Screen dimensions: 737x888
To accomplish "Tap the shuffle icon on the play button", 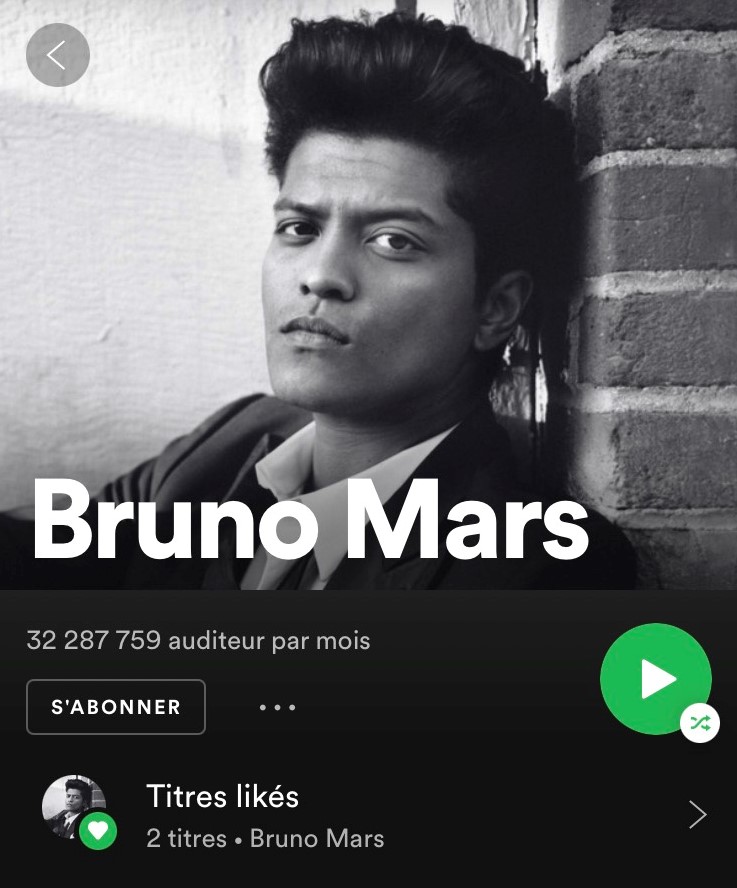I will (701, 724).
